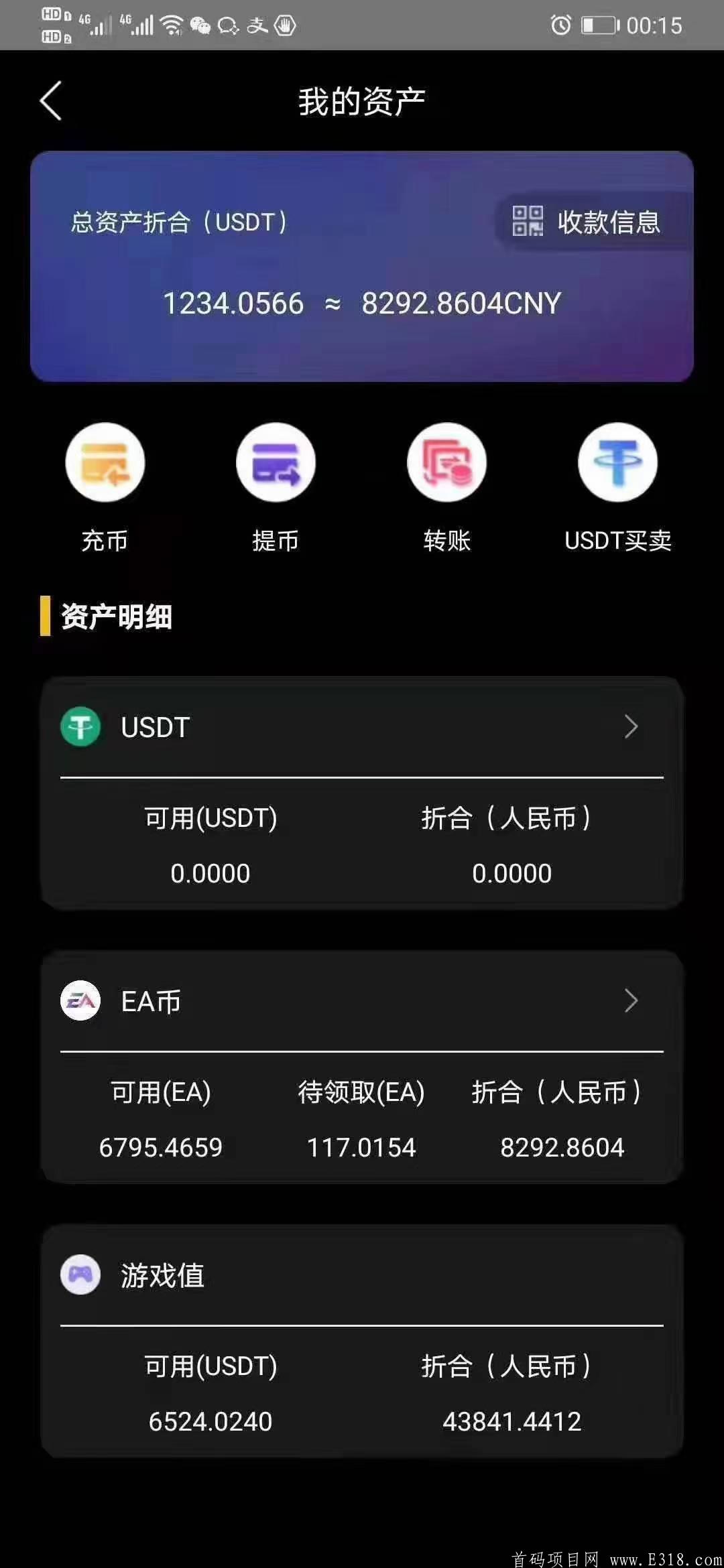Select 转账 transfer option
This screenshot has width=724, height=1568.
pos(447,488)
